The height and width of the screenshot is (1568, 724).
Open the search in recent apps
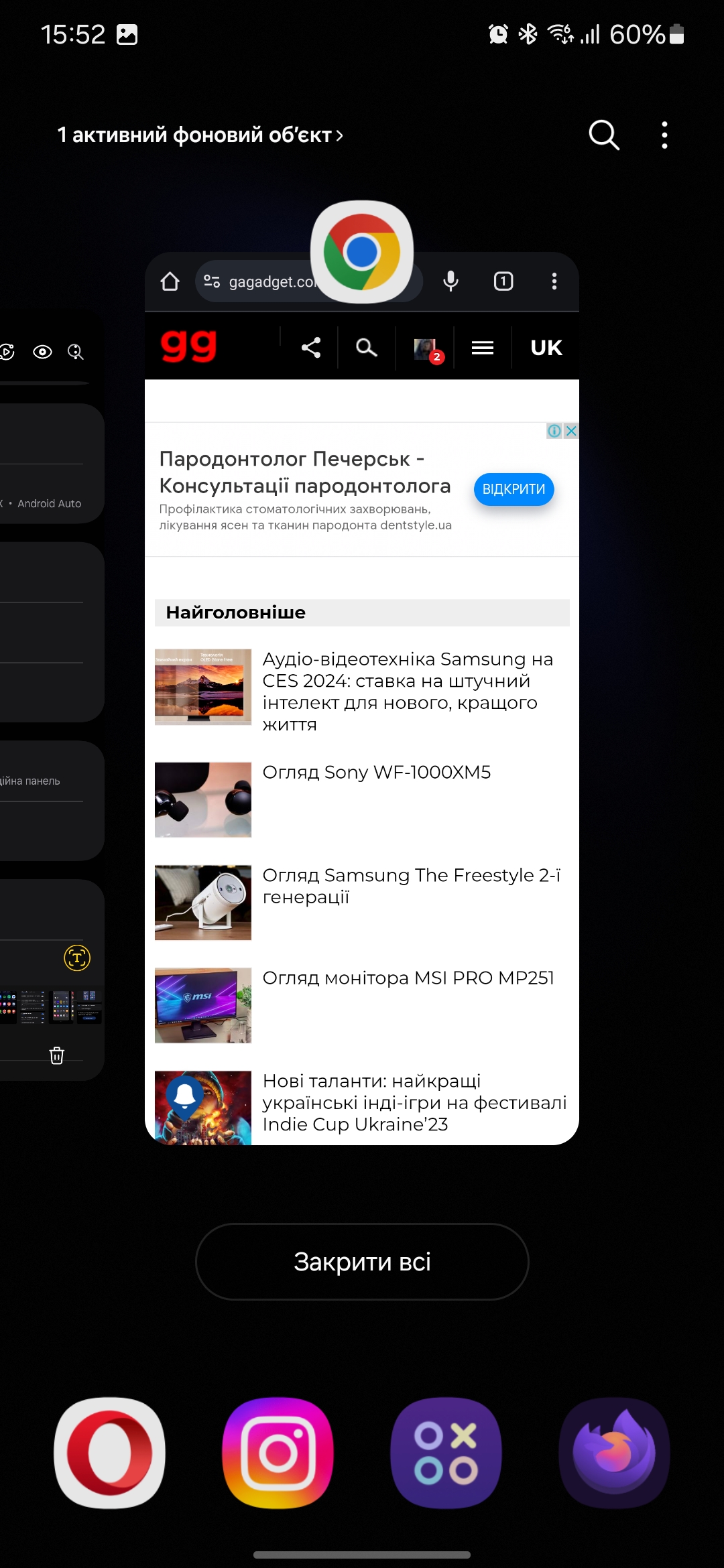[x=603, y=135]
